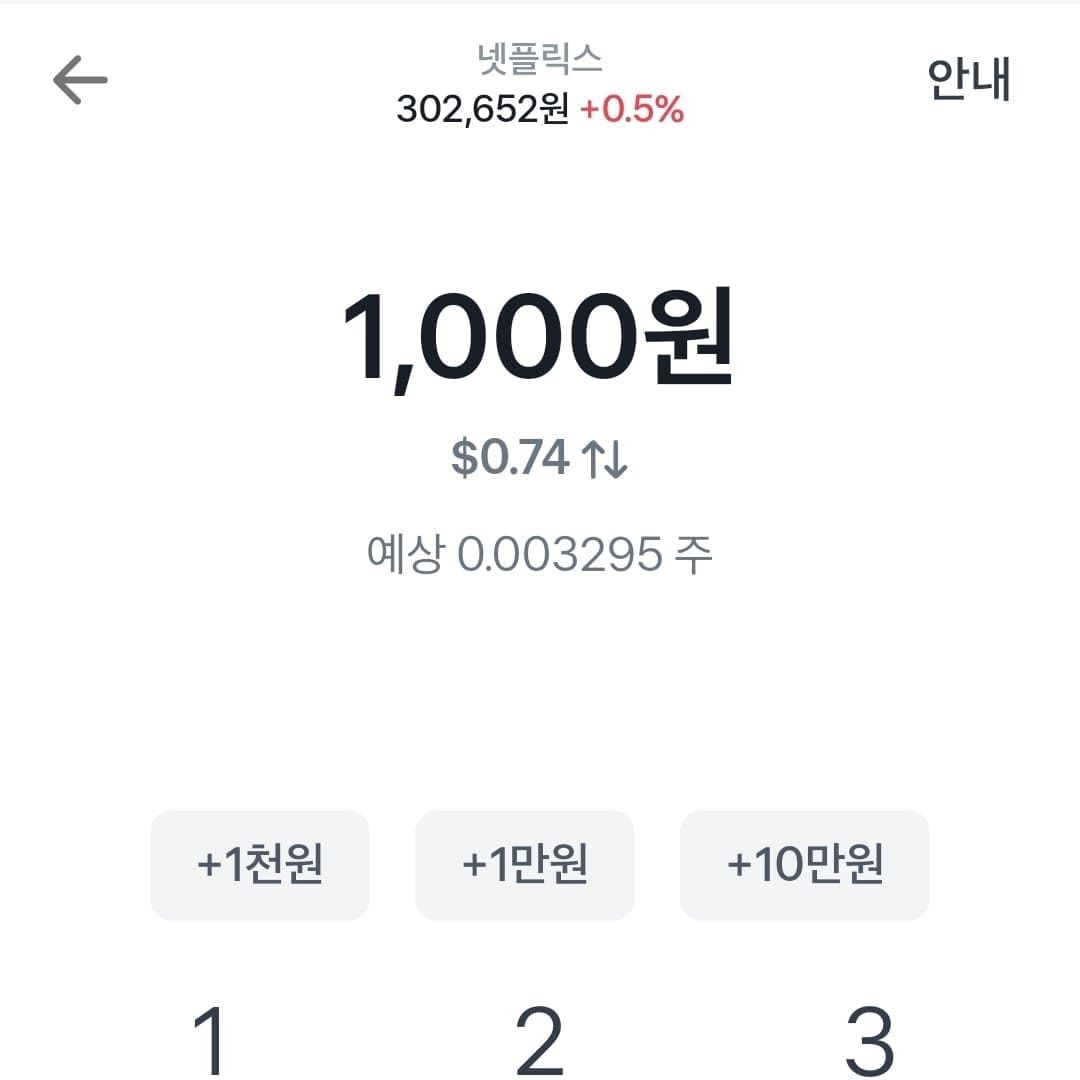
Task: Add 1천원 to the amount
Action: [260, 865]
